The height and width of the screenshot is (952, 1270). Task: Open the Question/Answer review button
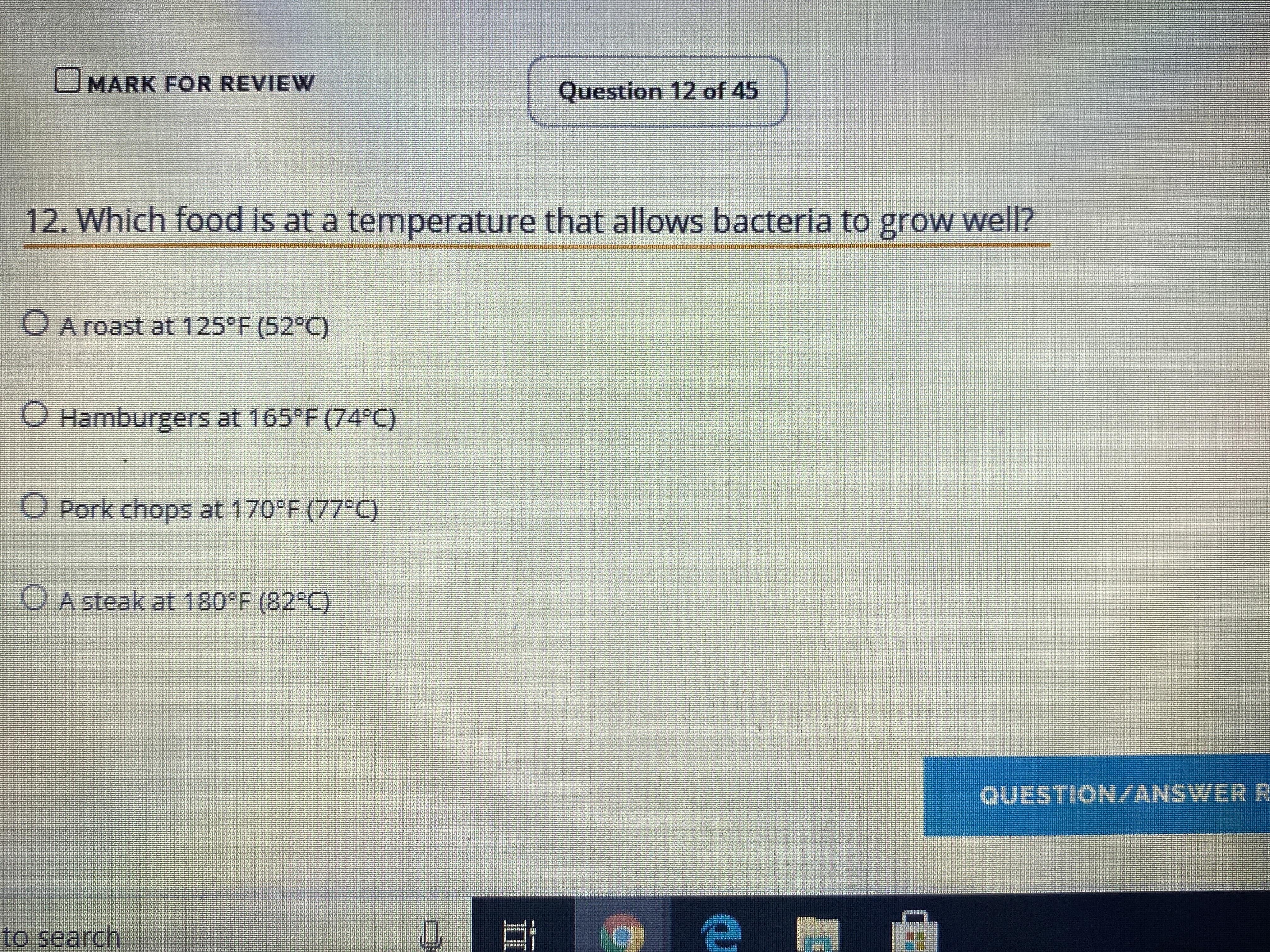coord(1097,796)
